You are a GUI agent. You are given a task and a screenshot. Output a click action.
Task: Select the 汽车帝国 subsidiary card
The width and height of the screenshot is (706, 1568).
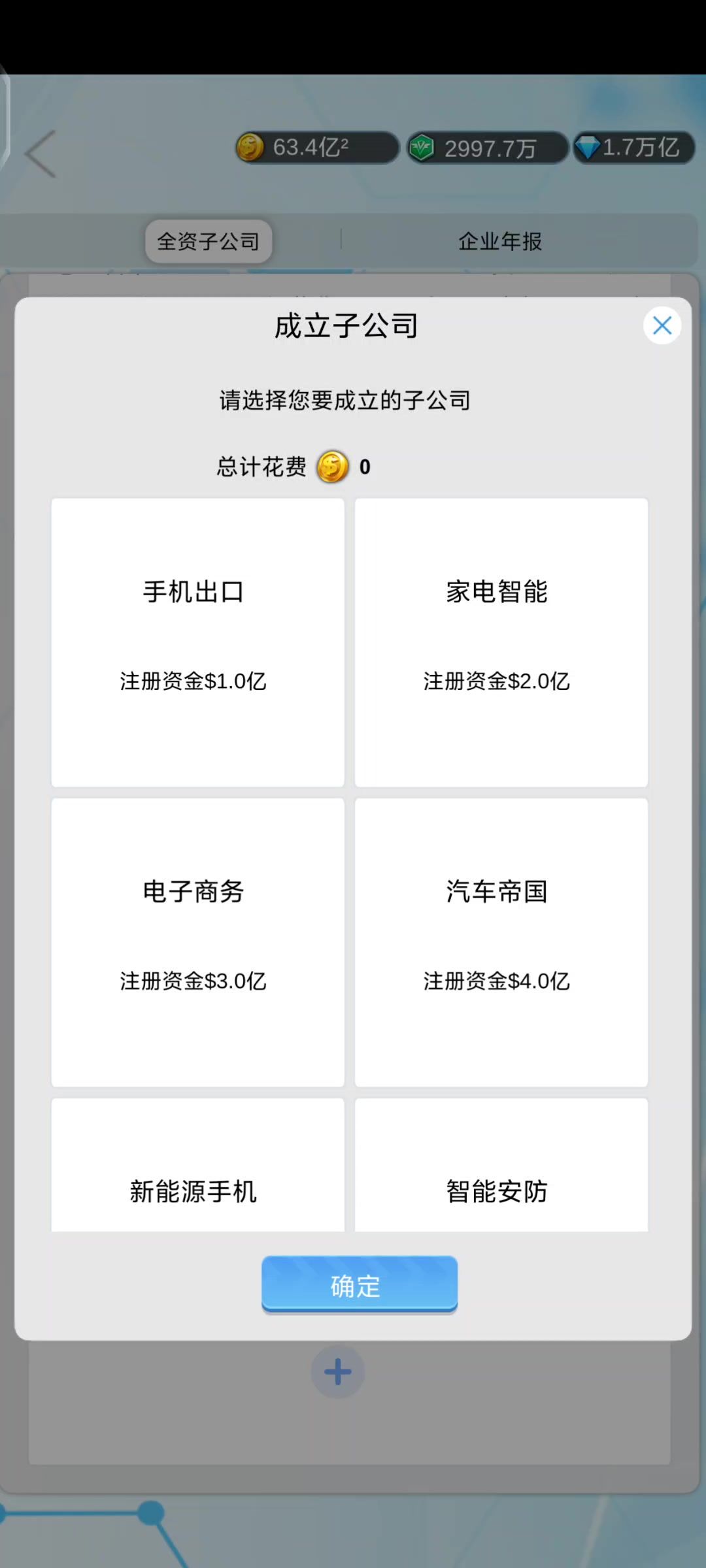[501, 942]
